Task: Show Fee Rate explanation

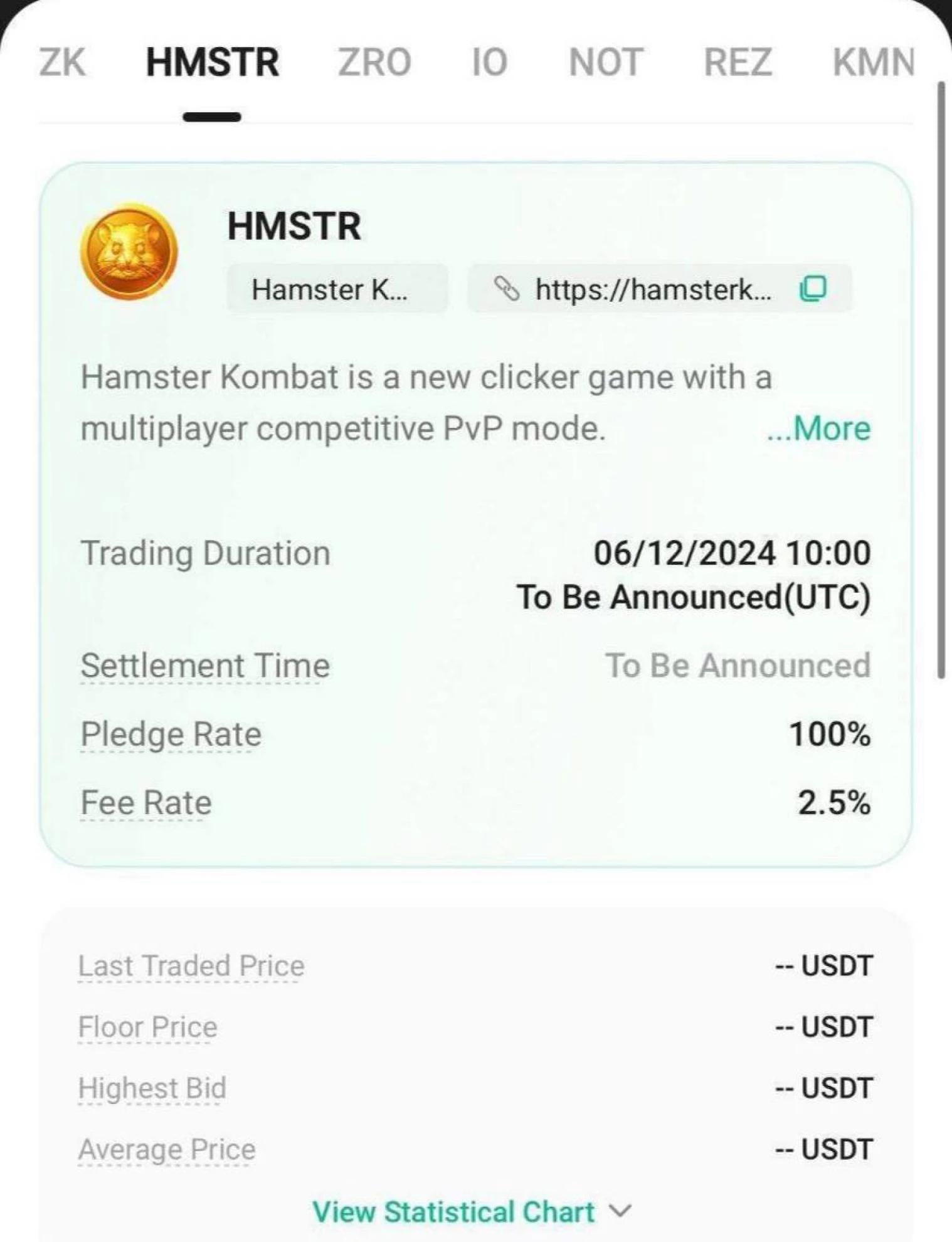Action: [x=146, y=803]
